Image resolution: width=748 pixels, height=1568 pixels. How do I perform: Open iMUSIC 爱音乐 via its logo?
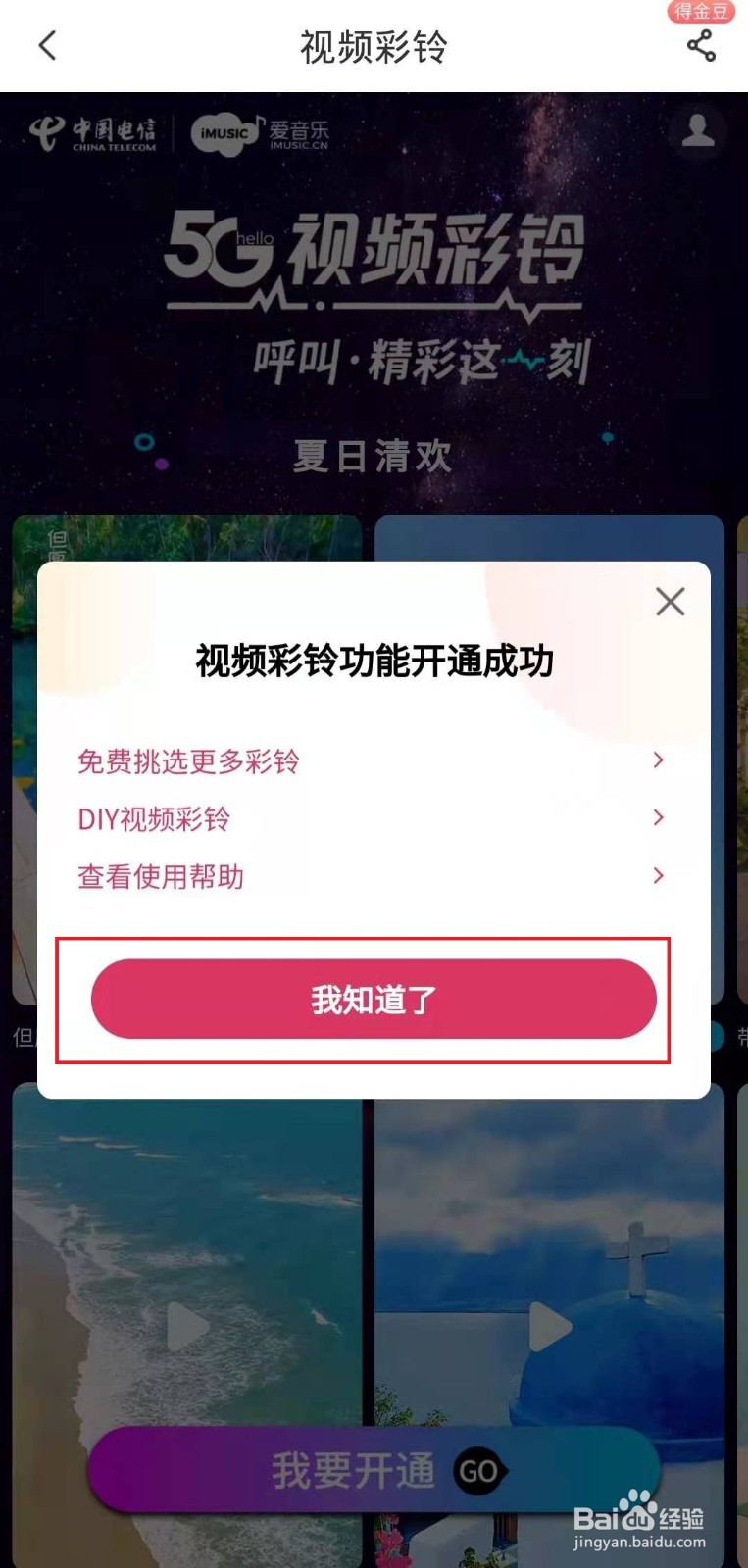[x=265, y=132]
